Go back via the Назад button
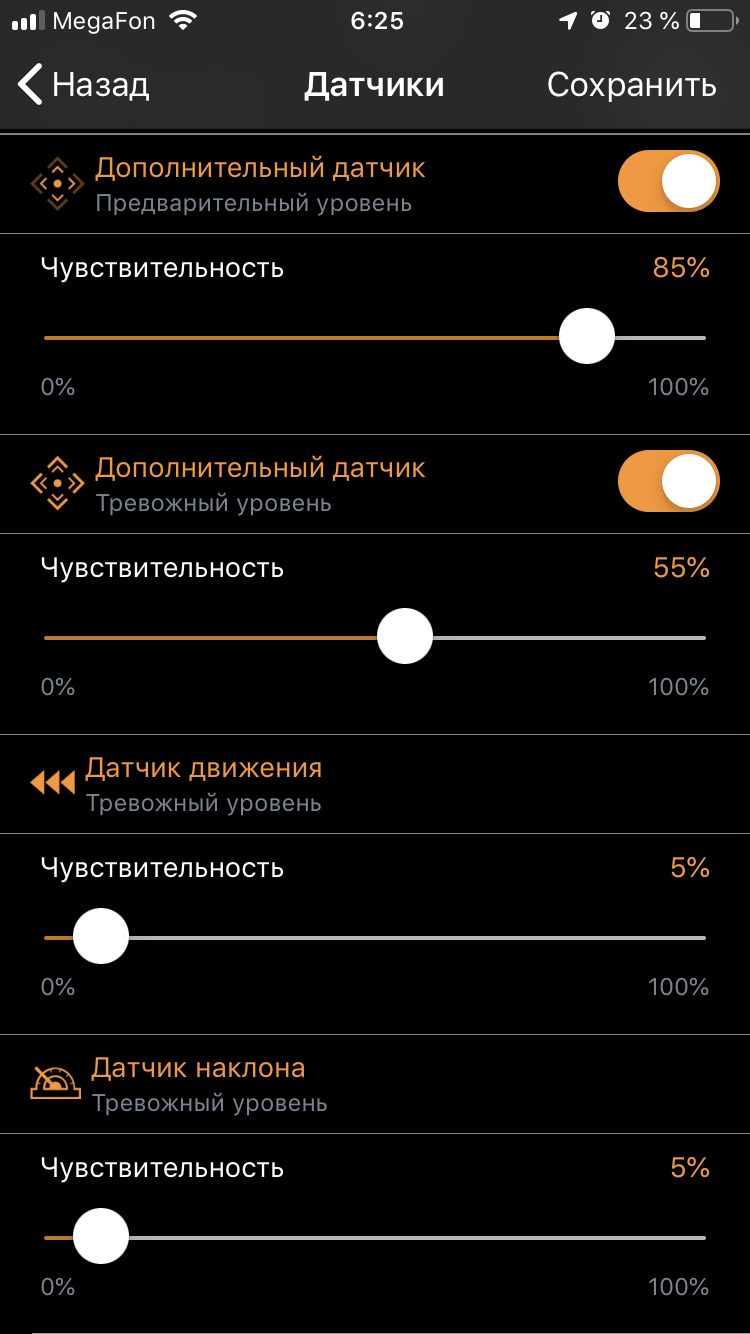This screenshot has width=750, height=1334. [84, 85]
